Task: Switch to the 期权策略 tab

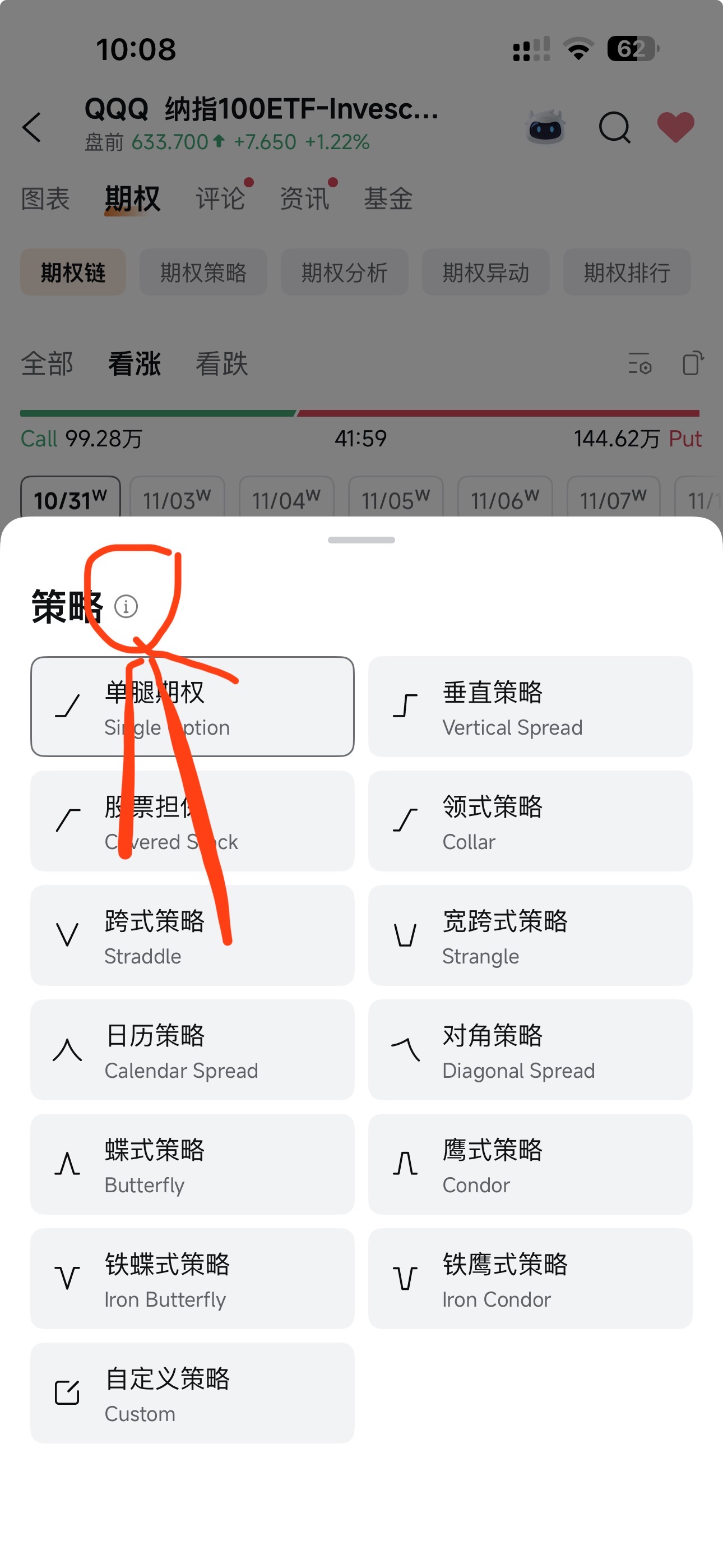Action: [203, 273]
